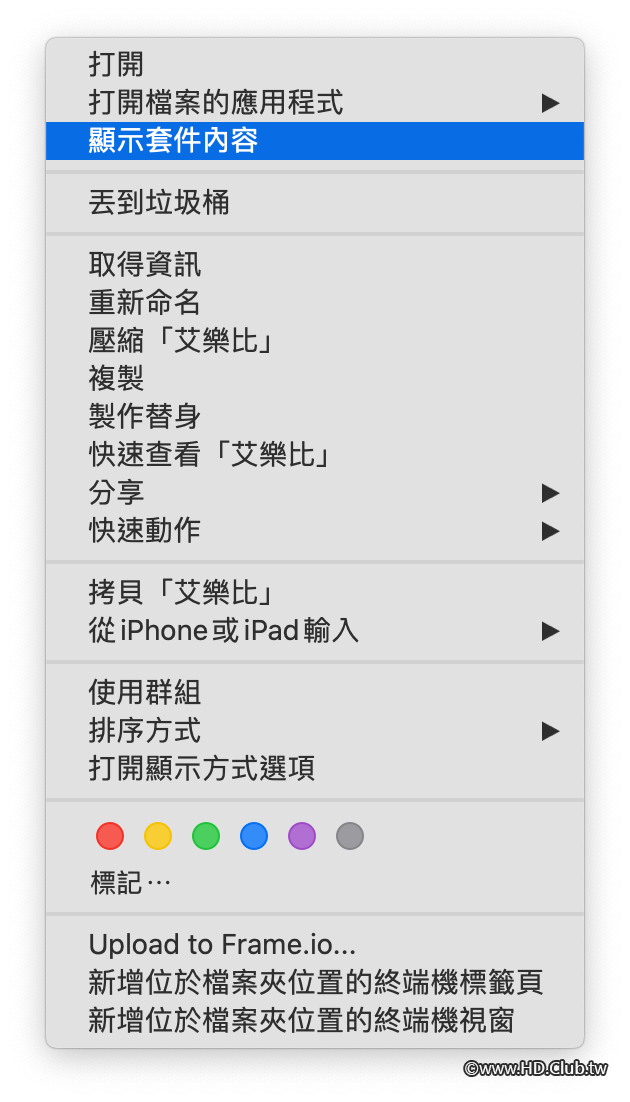Choose 重新命名

tap(144, 302)
